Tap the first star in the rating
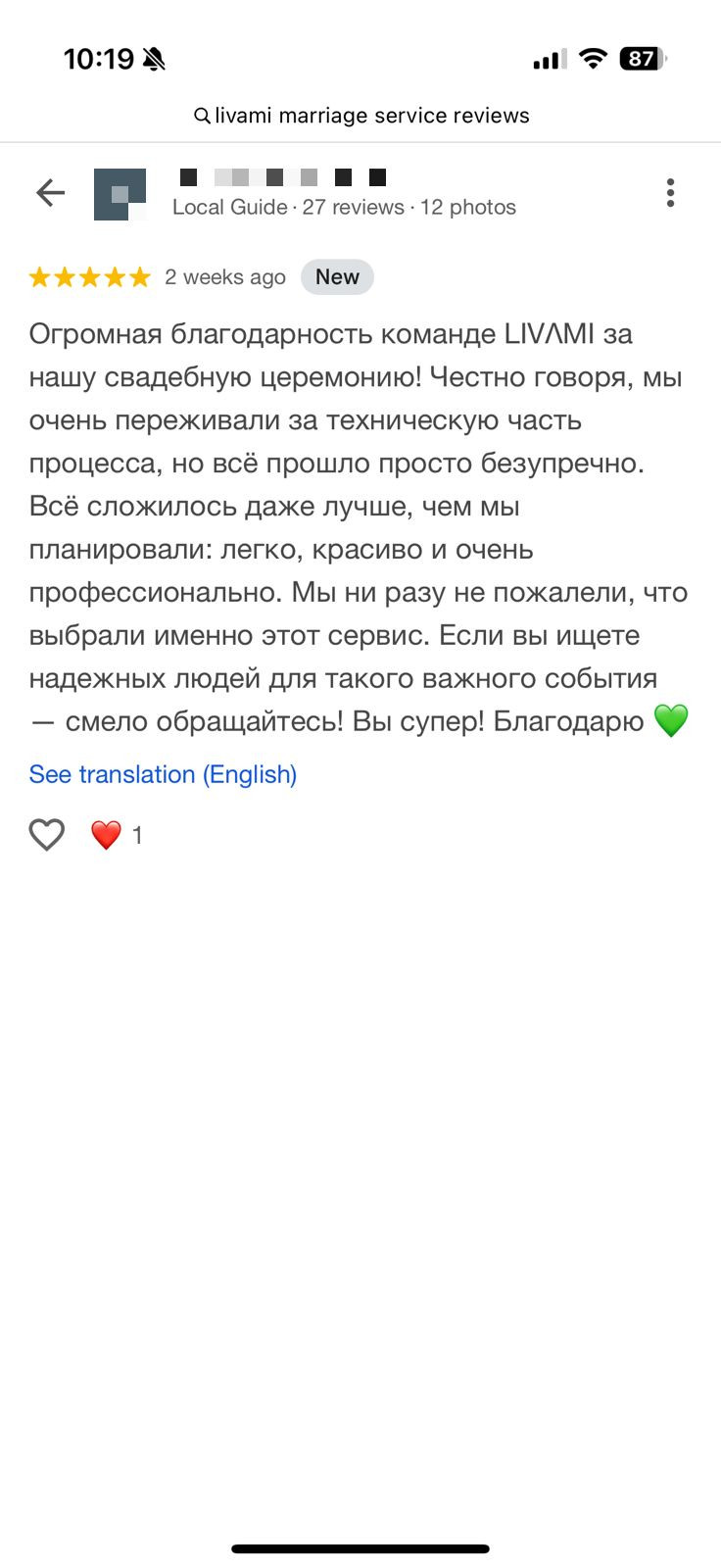 pos(41,277)
